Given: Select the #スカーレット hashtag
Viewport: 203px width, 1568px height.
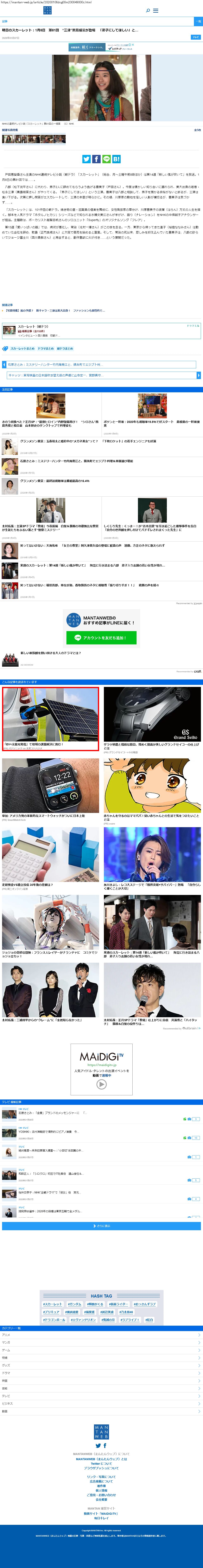Looking at the screenshot, I should point(52,1304).
